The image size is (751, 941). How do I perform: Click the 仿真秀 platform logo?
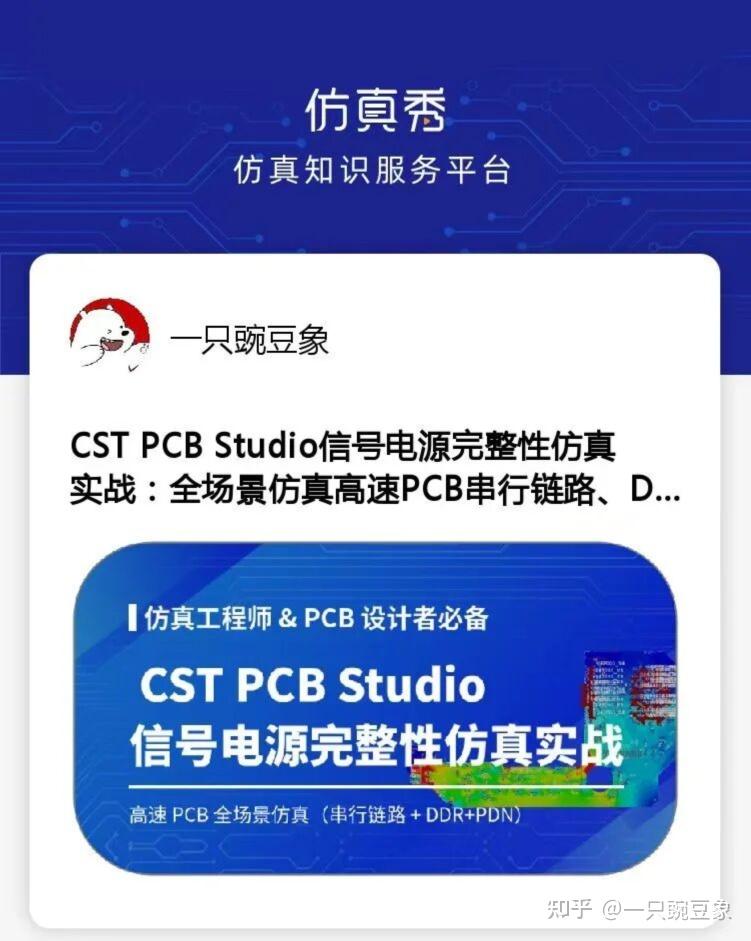[375, 113]
